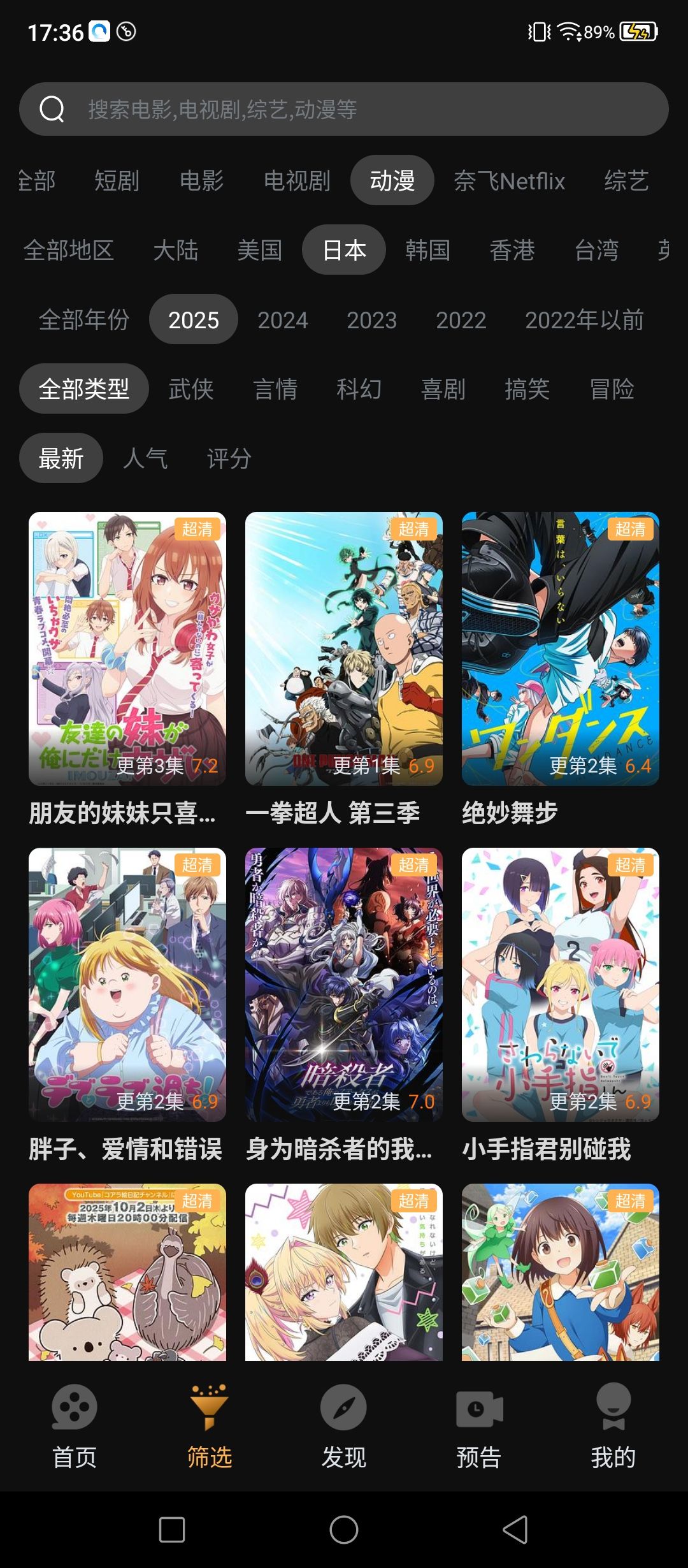Open the search box for movies and shows
Viewport: 688px width, 1568px height.
344,109
